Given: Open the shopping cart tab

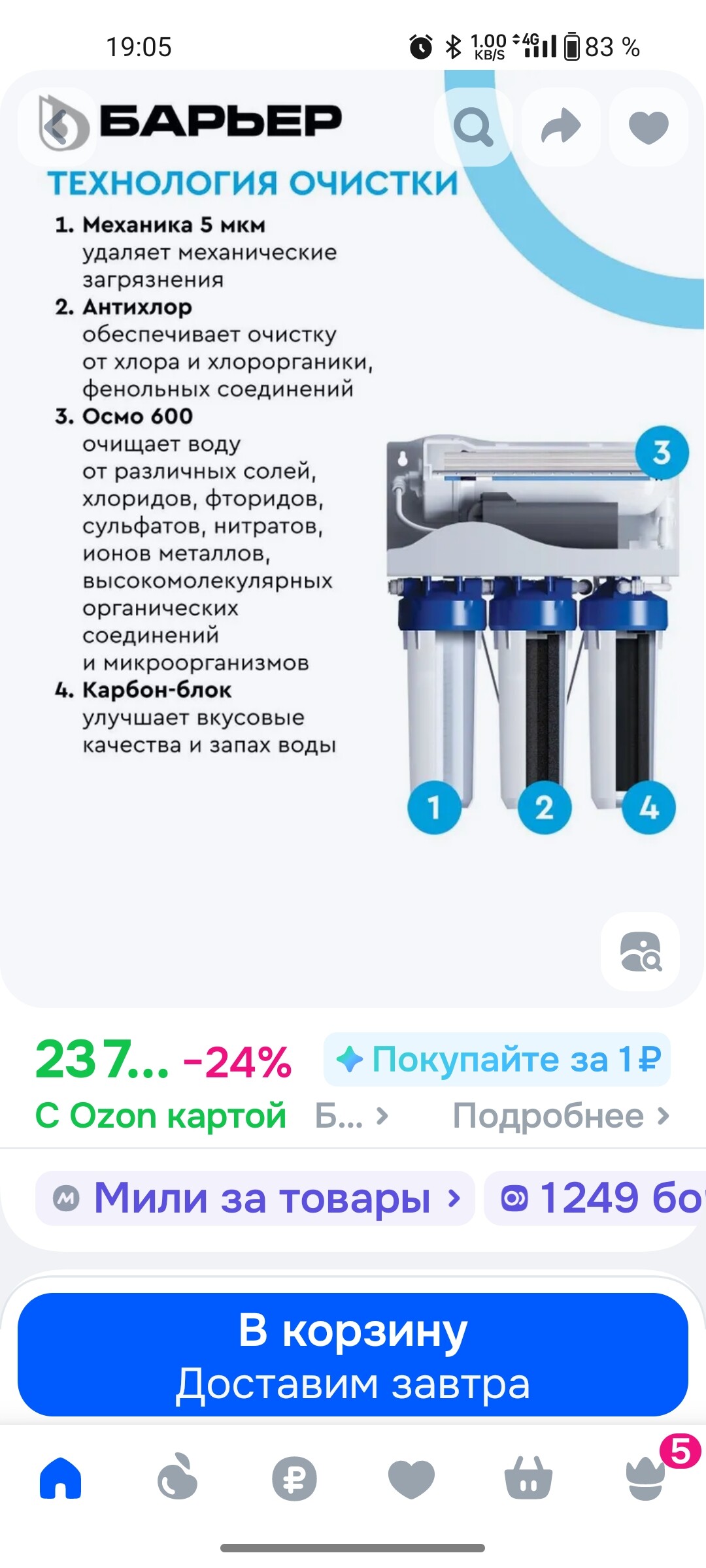Looking at the screenshot, I should pyautogui.click(x=528, y=1478).
